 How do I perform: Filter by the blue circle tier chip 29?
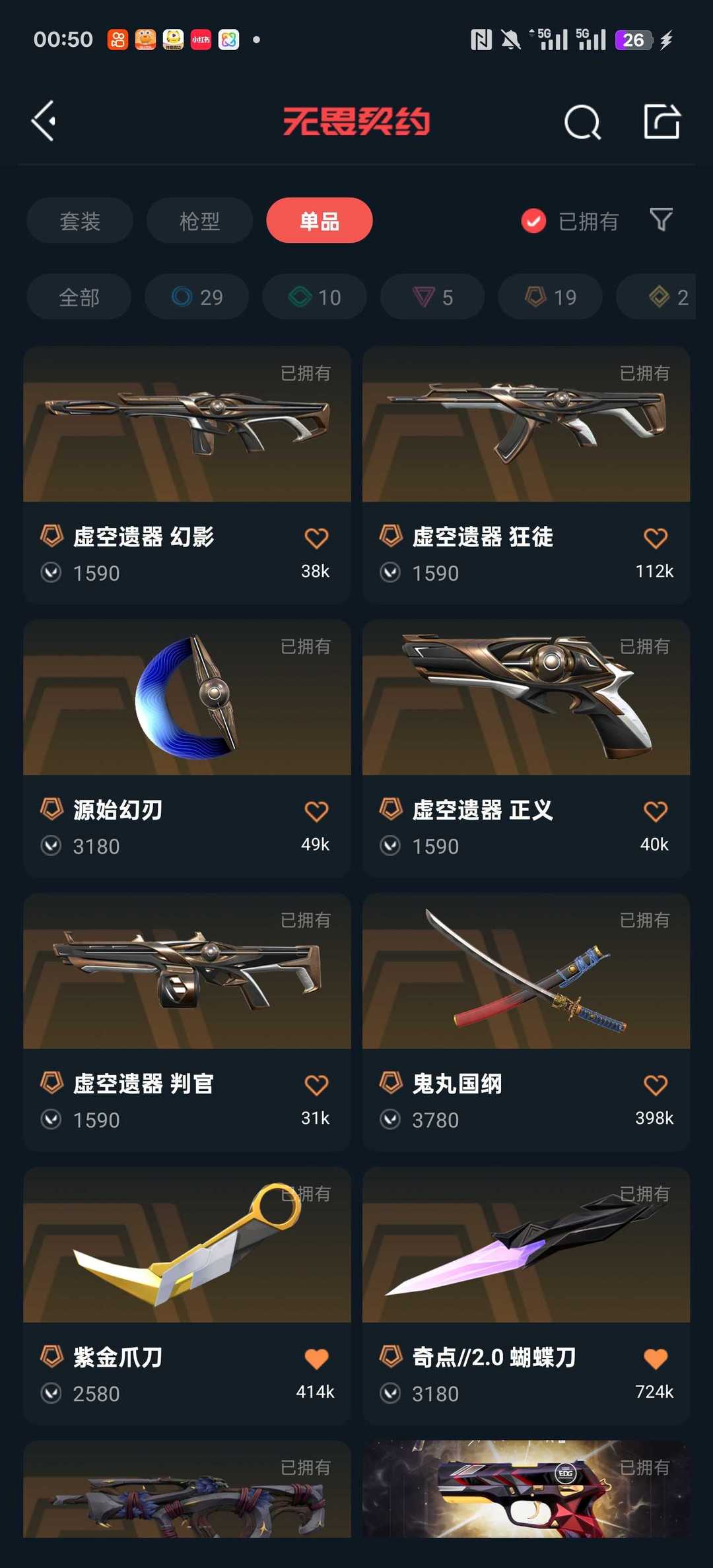(x=197, y=297)
